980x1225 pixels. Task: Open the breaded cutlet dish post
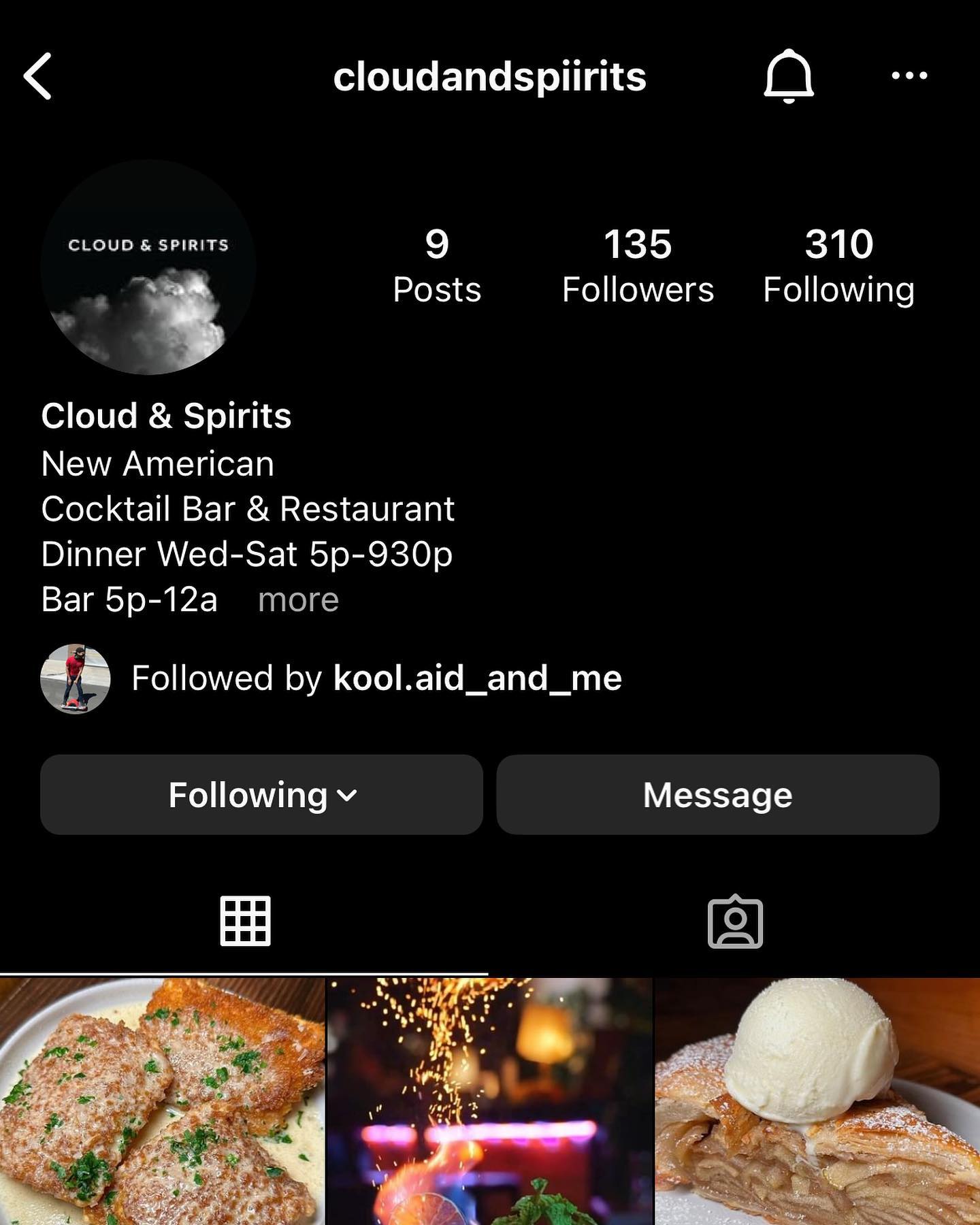(162, 1101)
